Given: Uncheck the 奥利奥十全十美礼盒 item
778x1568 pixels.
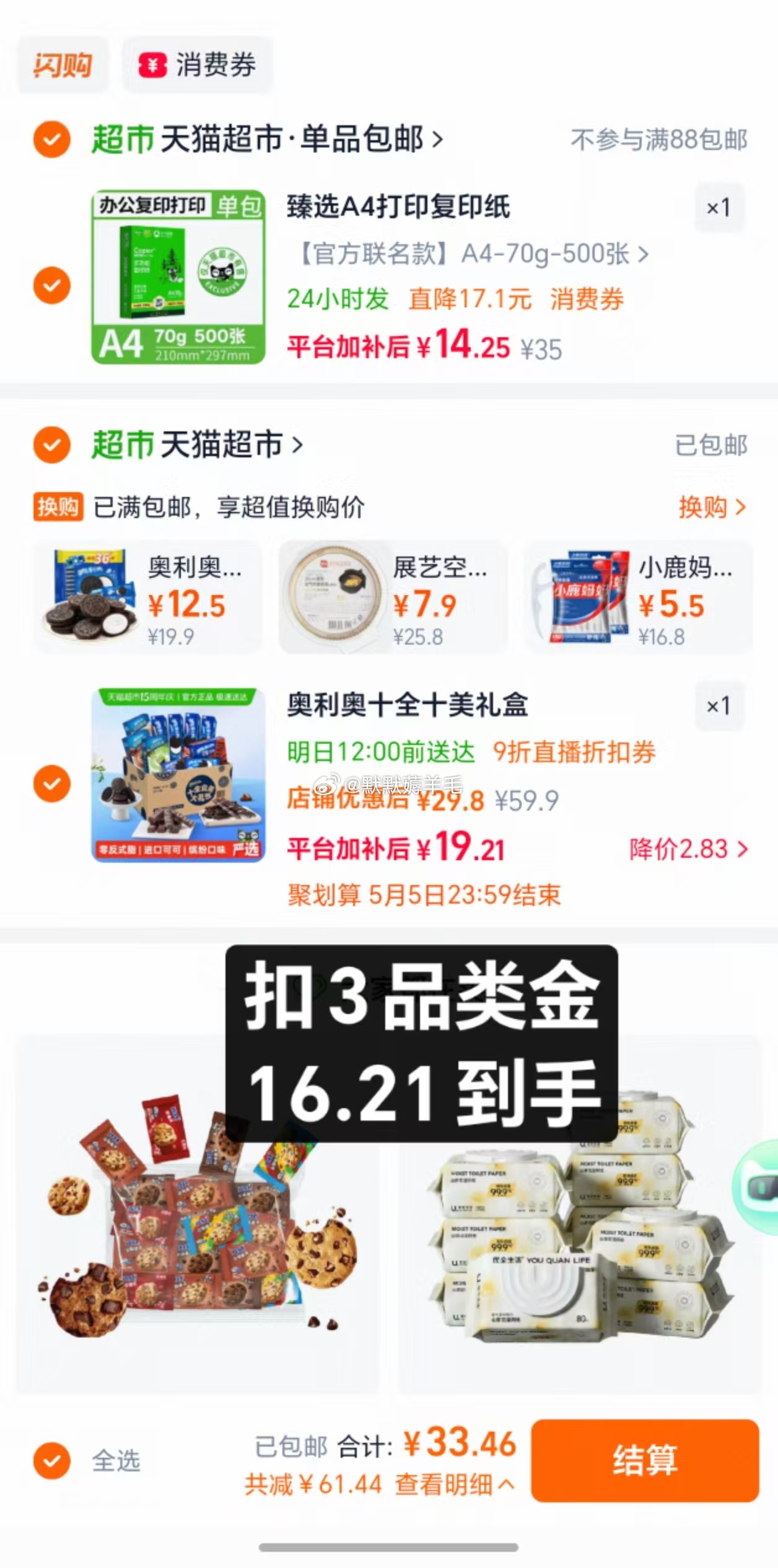Looking at the screenshot, I should pos(52,783).
